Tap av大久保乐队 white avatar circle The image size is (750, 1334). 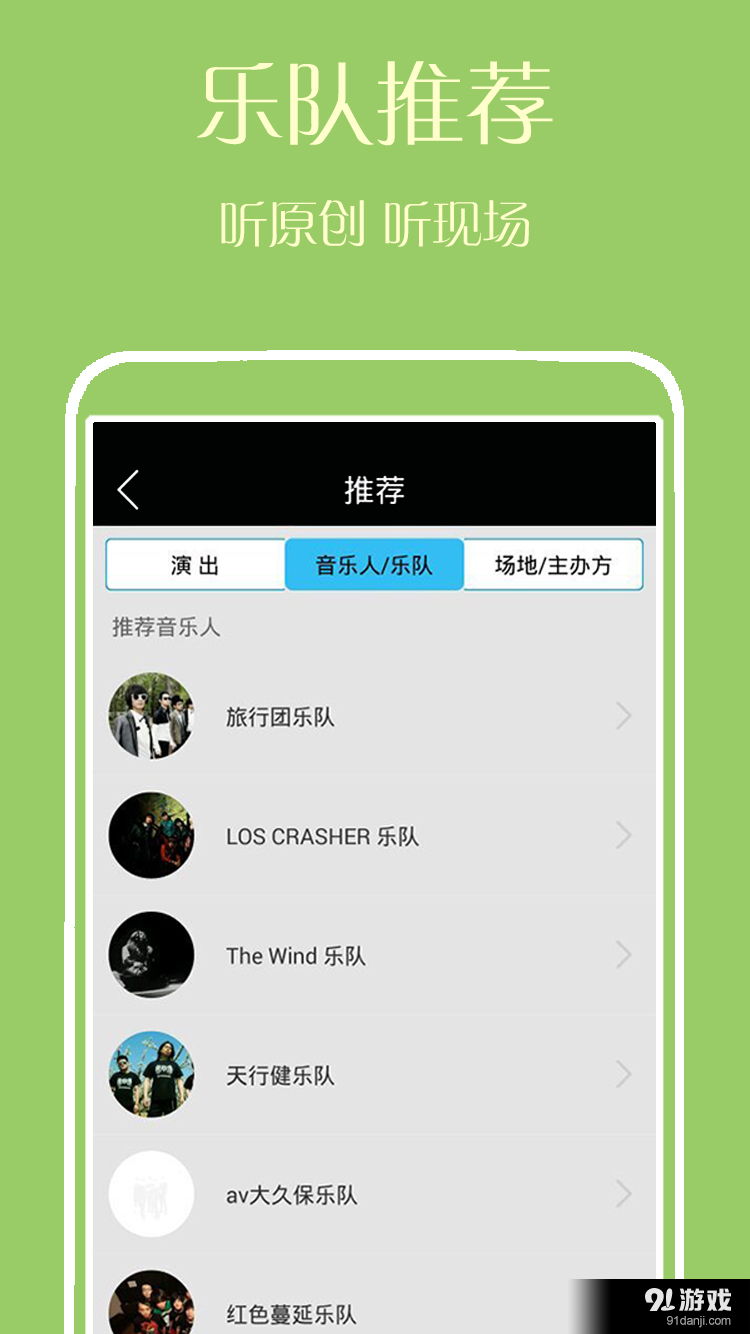point(150,1194)
